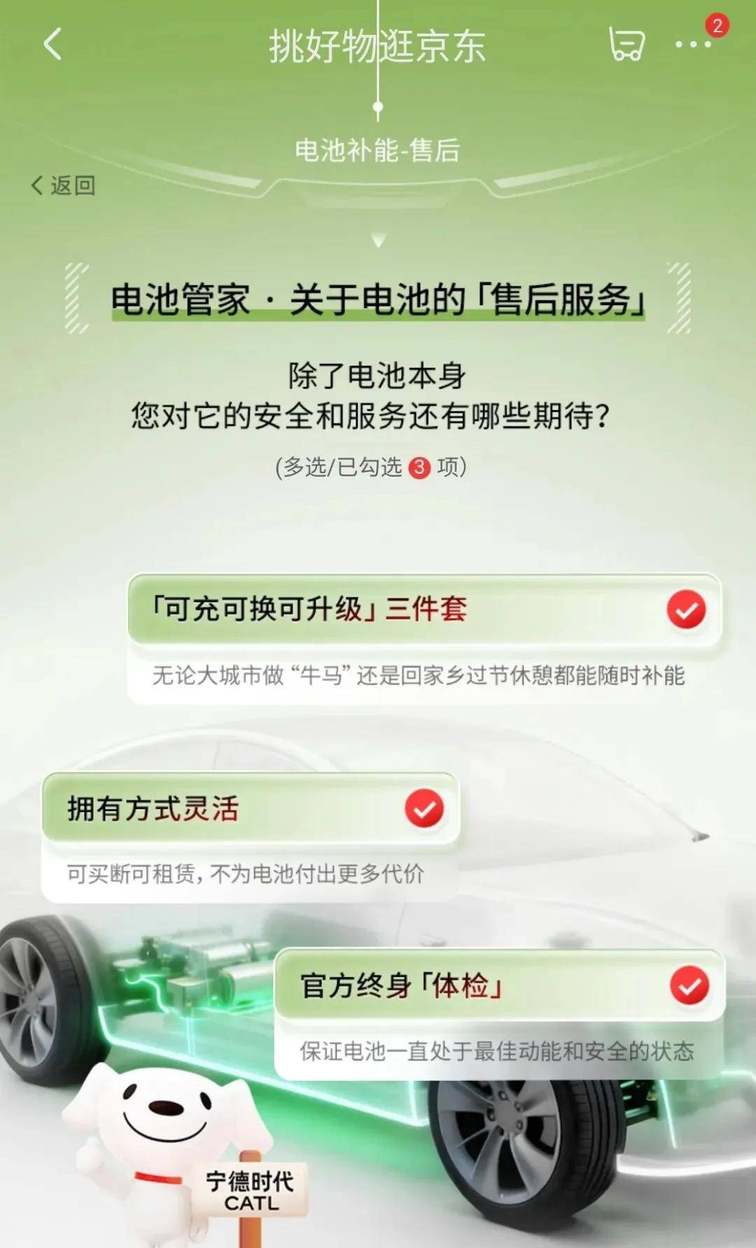The image size is (756, 1248).
Task: Toggle the 官方终身「体检」 option
Action: pyautogui.click(x=689, y=985)
